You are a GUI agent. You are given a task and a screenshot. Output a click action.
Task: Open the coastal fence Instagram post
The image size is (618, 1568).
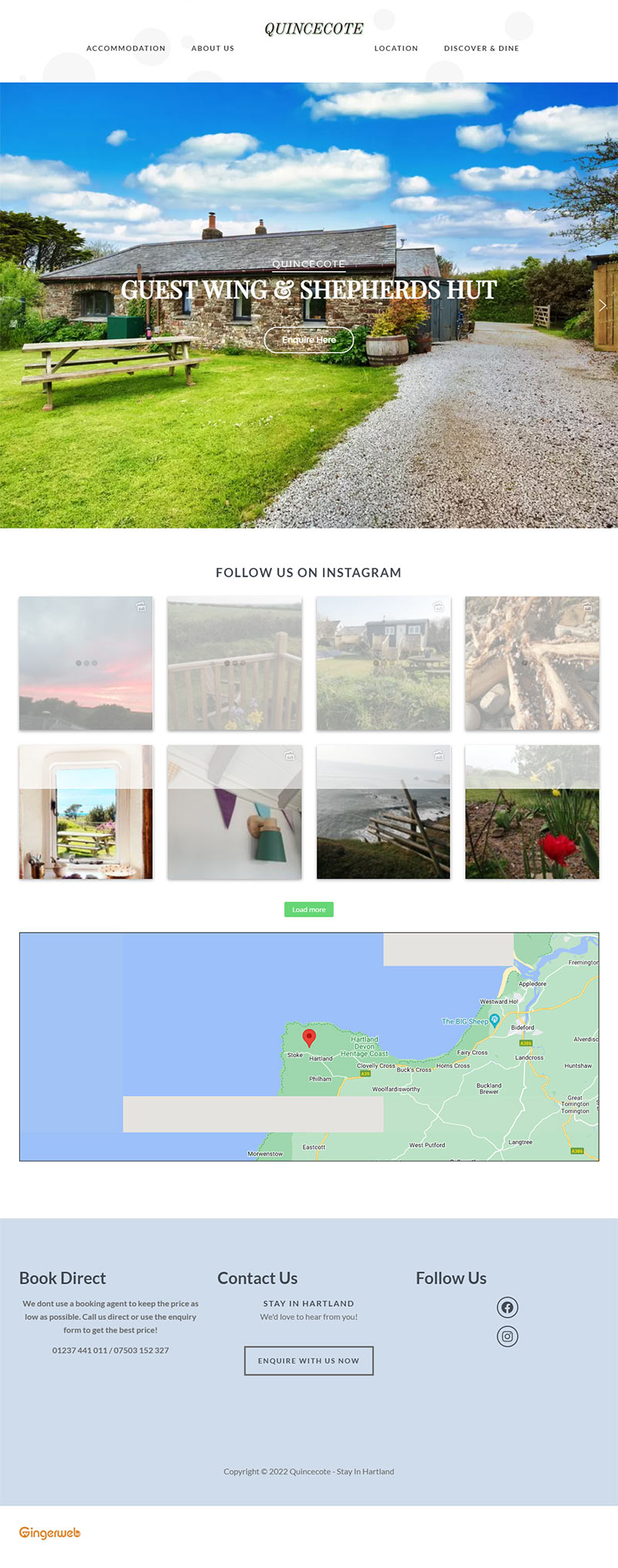383,812
